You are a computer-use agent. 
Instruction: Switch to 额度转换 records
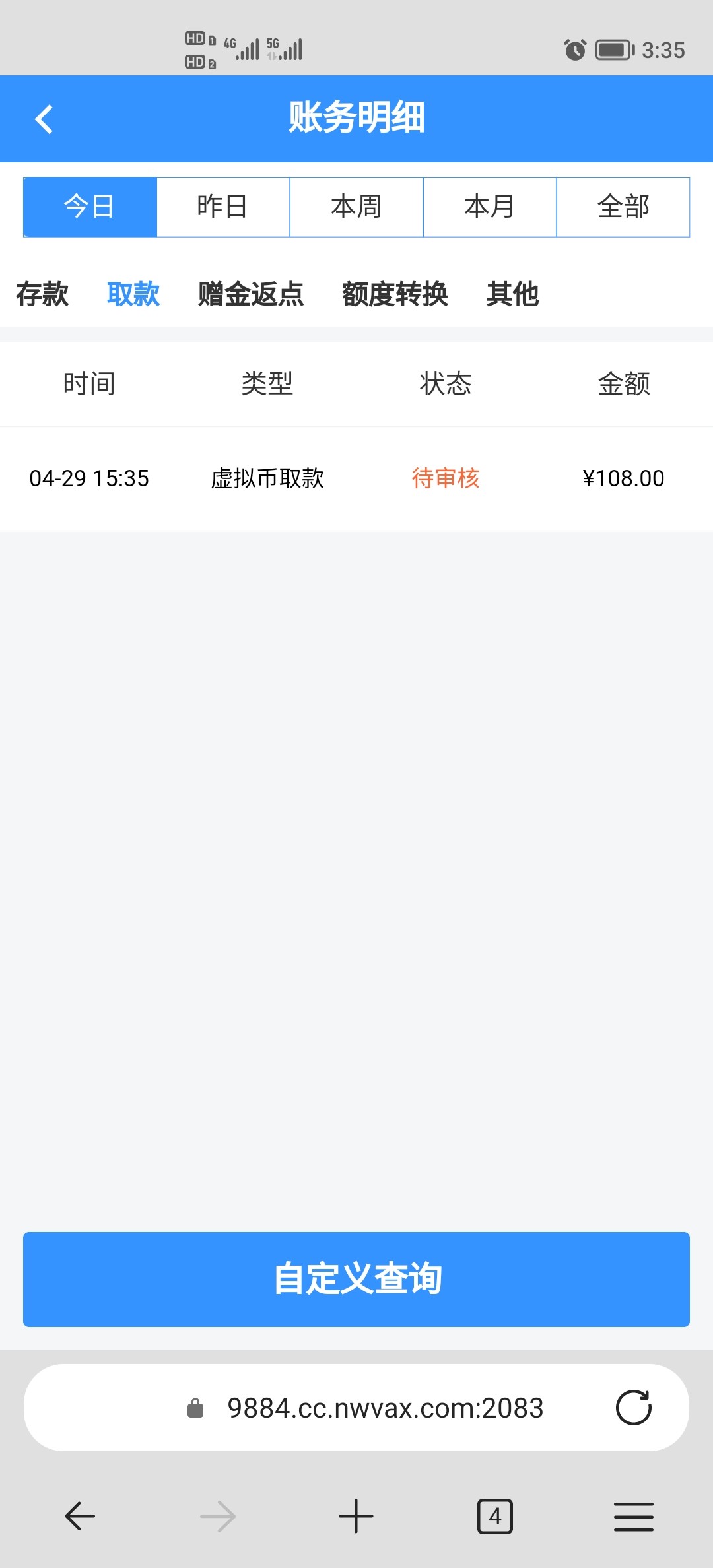395,294
